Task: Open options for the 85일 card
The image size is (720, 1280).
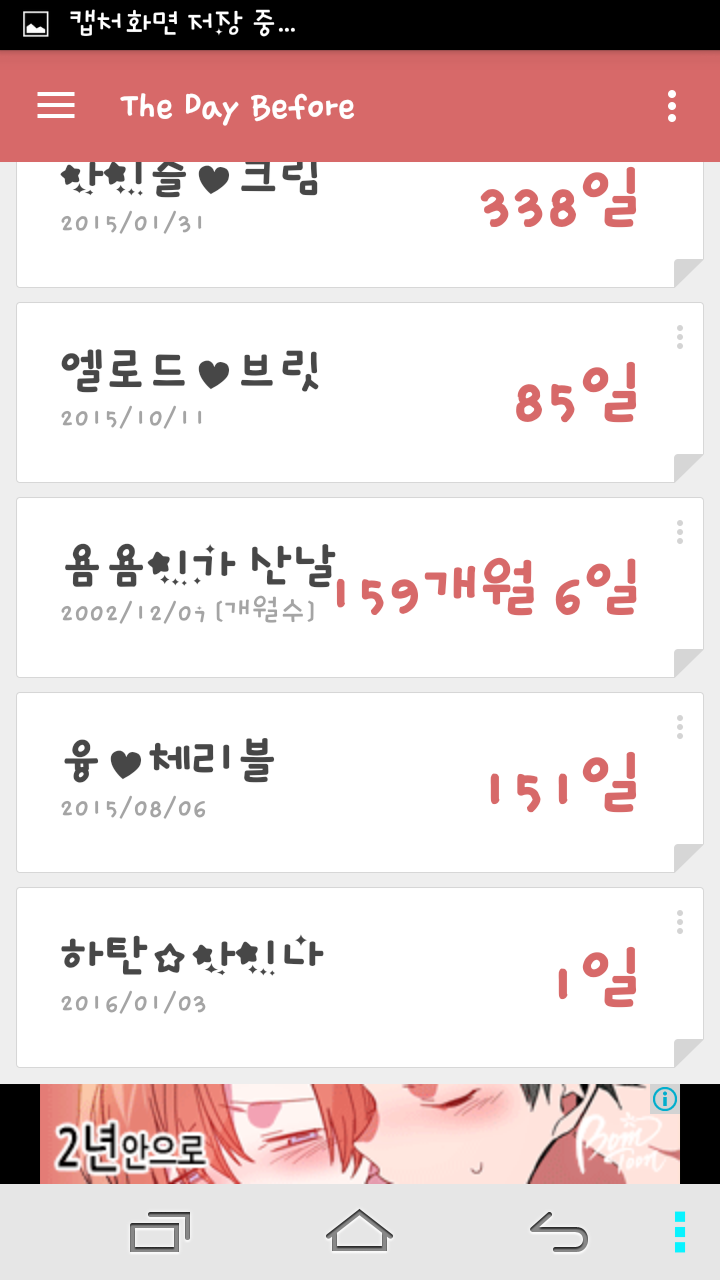Action: [x=680, y=337]
